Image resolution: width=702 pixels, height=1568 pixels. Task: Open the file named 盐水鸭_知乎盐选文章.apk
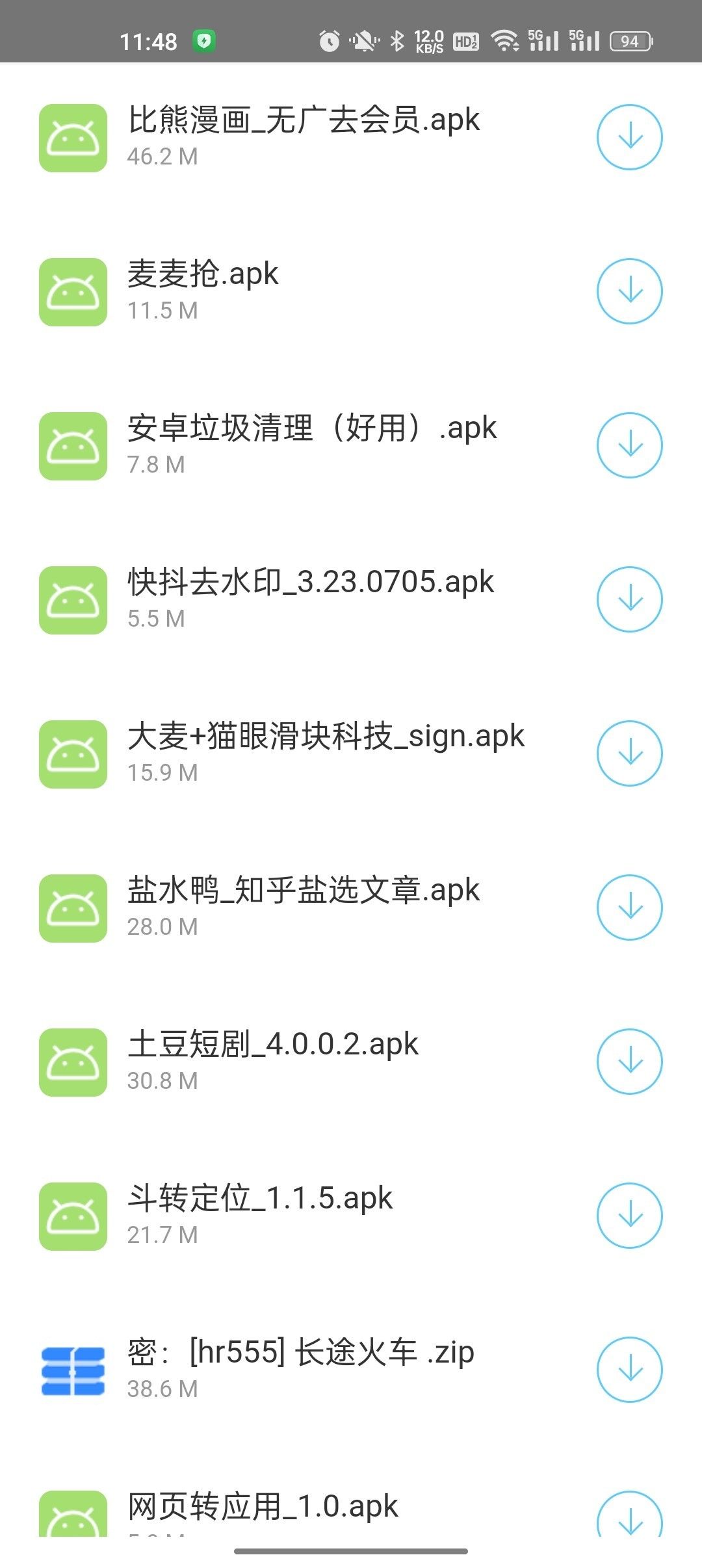302,890
